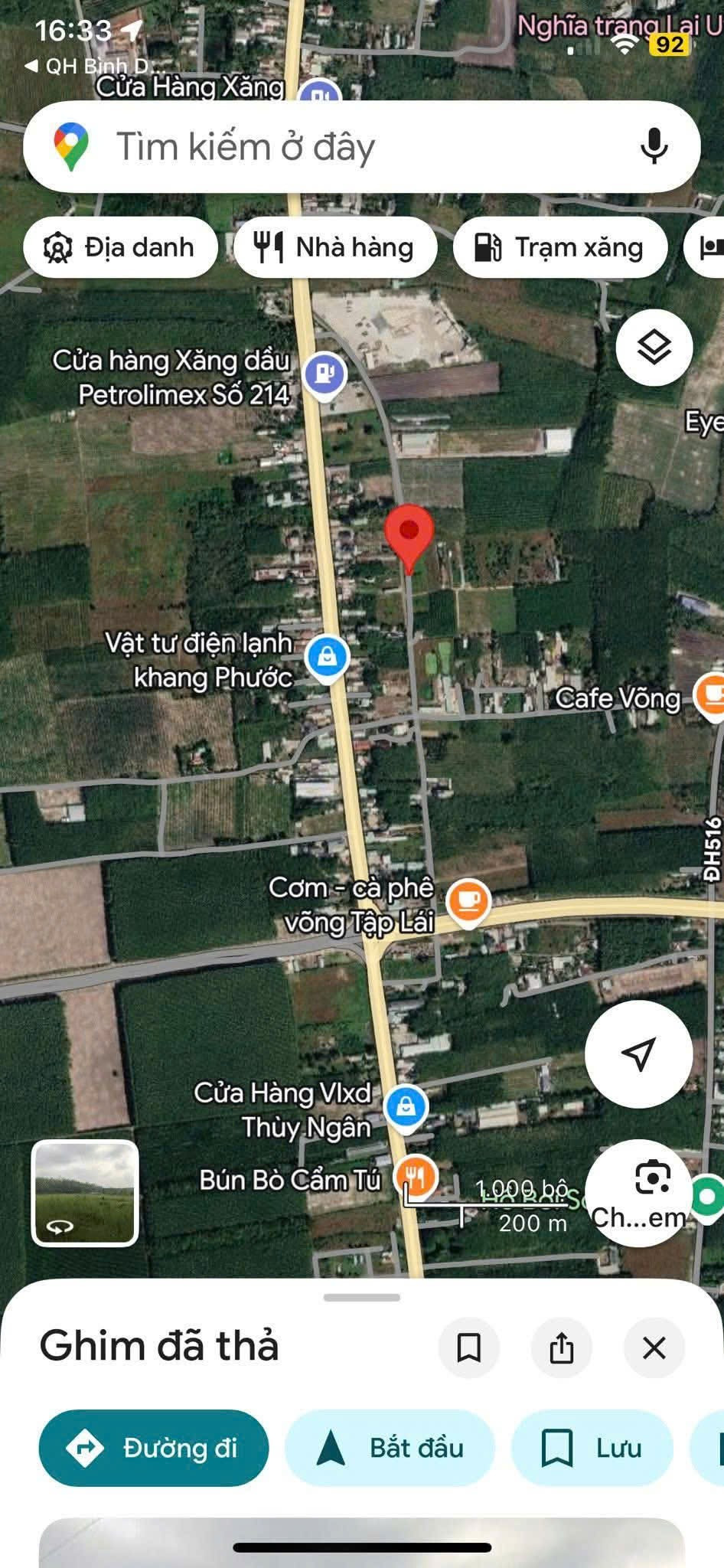Start navigation with Bắt đầu
Viewport: 724px width, 1568px height.
pyautogui.click(x=390, y=1448)
